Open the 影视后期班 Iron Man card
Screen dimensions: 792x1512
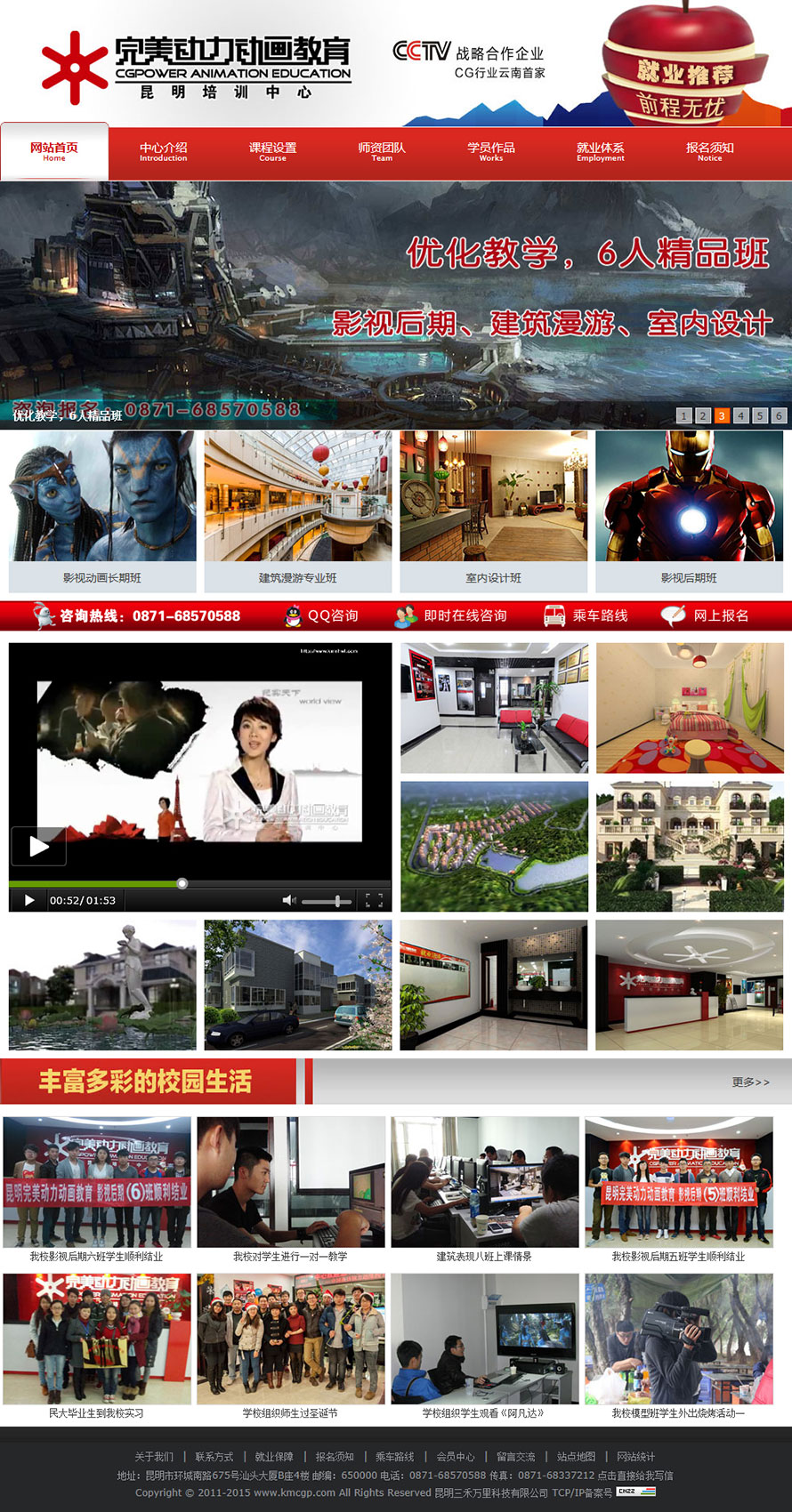click(x=690, y=510)
